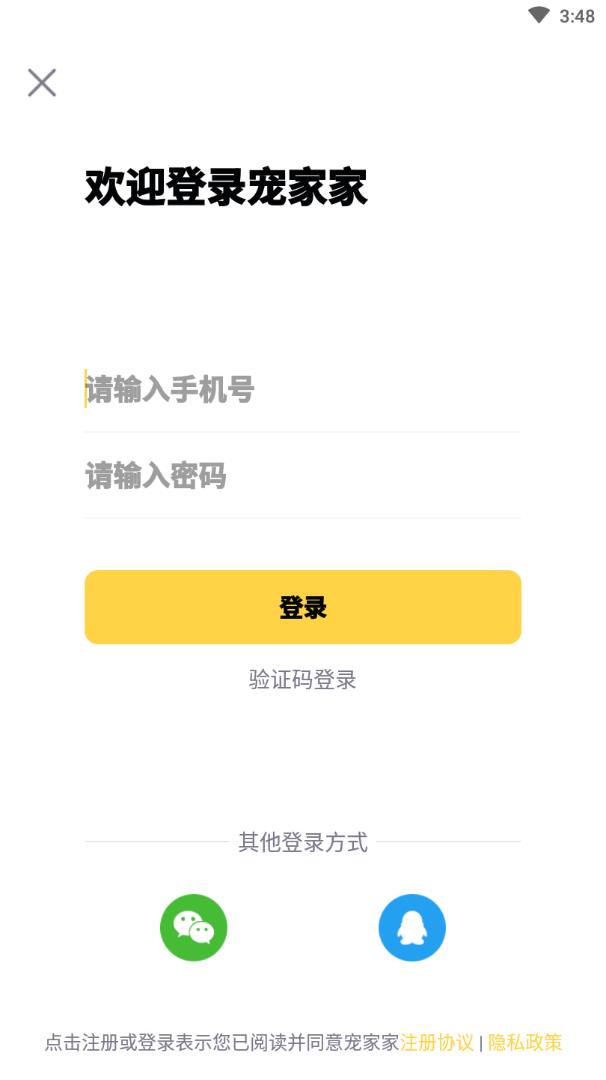Open the 隐私政策 privacy policy
Screen dimensions: 606x1080
[x=525, y=1042]
